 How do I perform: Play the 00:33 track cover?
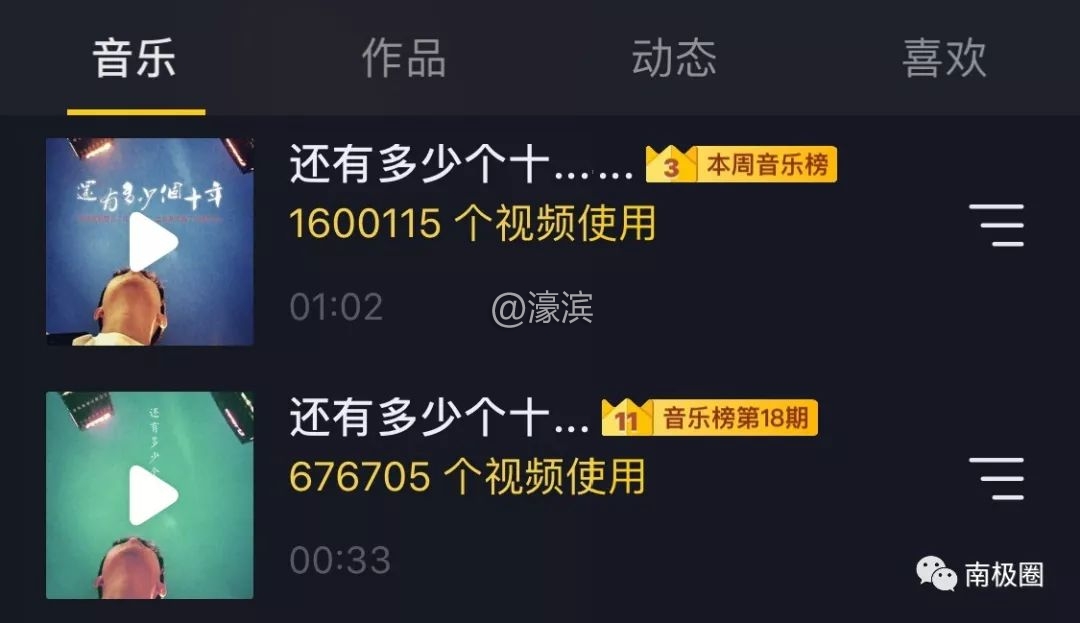pyautogui.click(x=150, y=496)
